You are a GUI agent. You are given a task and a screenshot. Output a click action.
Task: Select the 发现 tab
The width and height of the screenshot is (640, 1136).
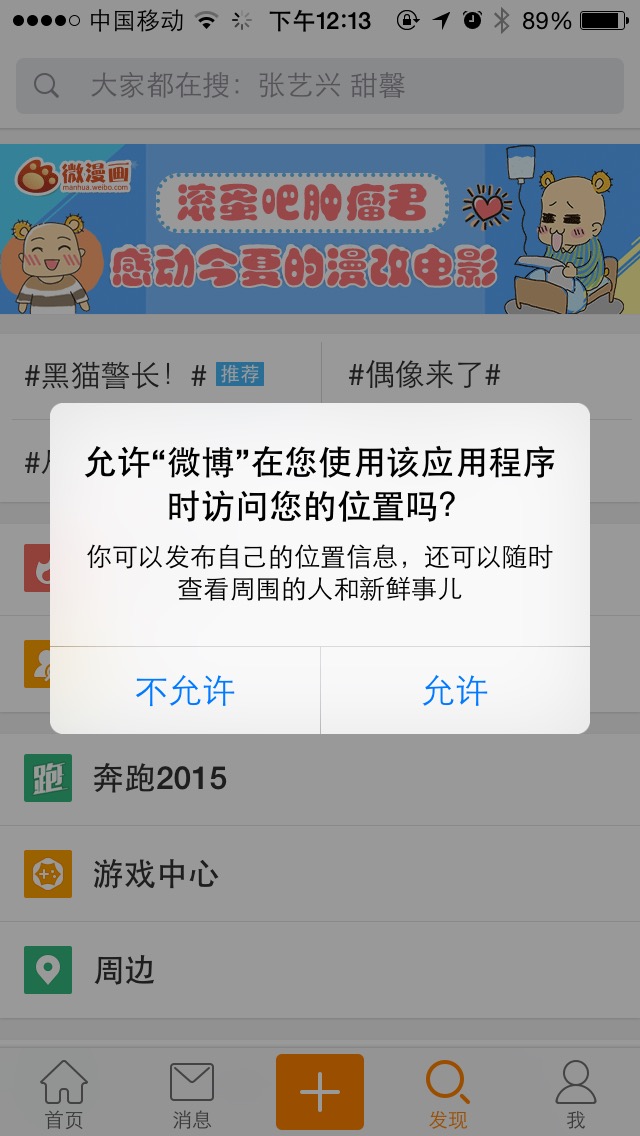point(447,1093)
